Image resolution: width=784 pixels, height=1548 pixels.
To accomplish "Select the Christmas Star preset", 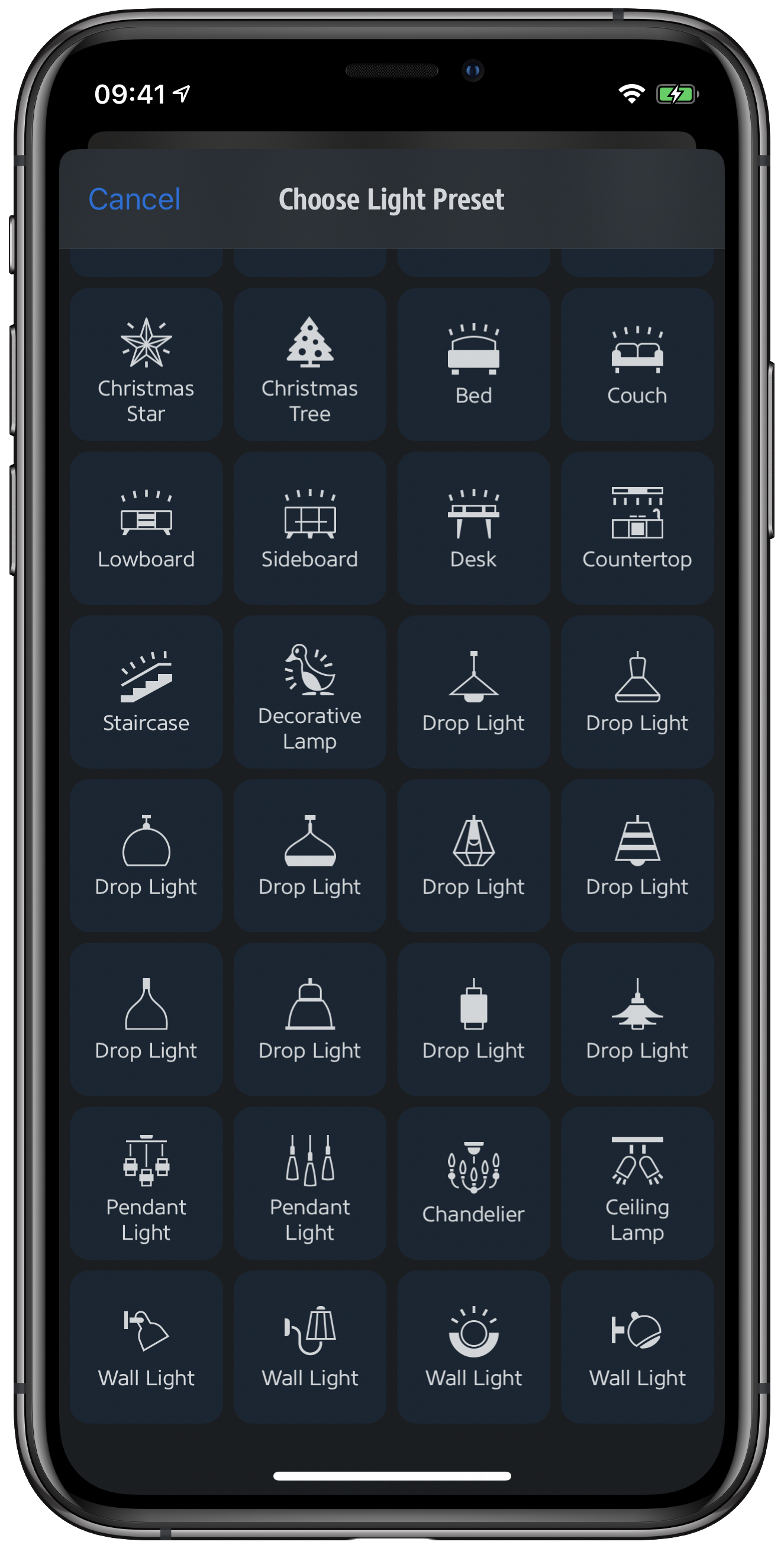I will click(x=146, y=364).
